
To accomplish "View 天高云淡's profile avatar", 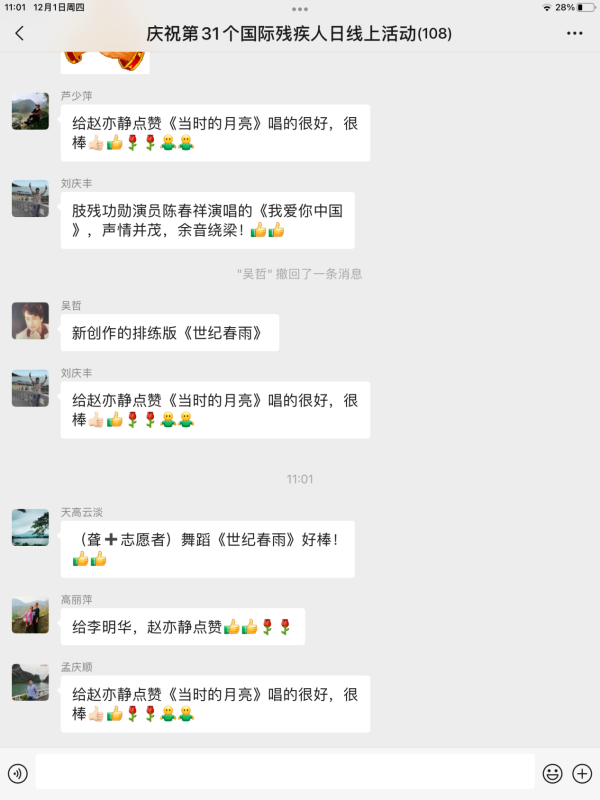I will pos(30,527).
